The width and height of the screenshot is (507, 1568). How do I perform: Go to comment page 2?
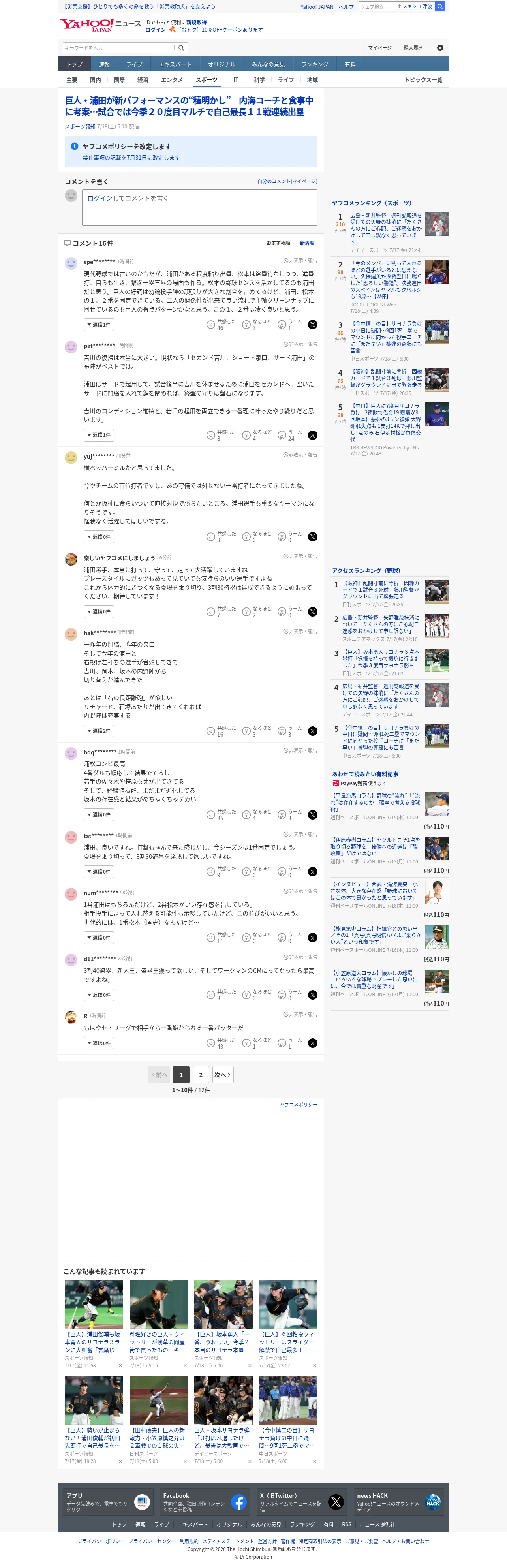(x=201, y=1074)
